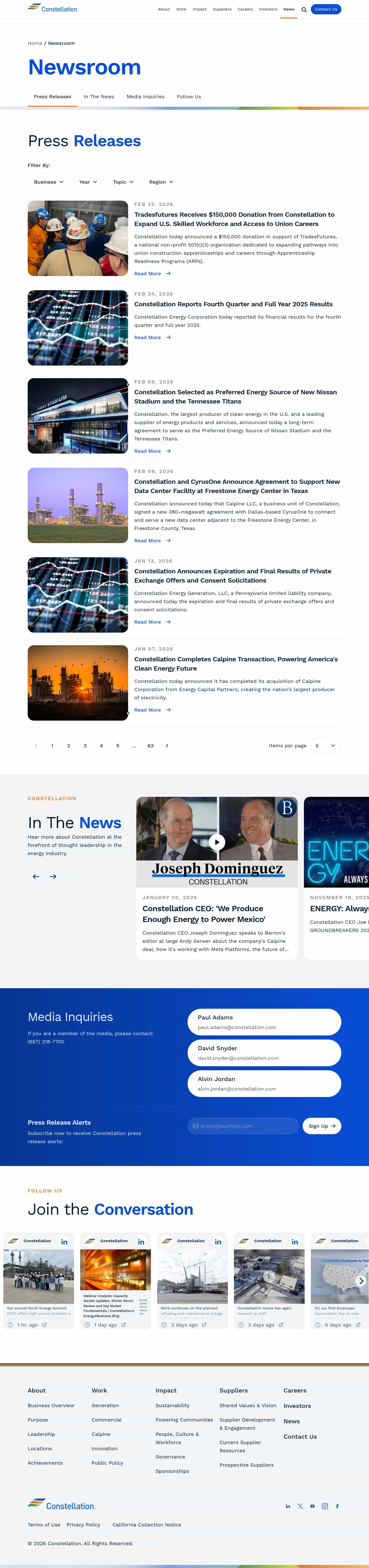Open Constellation's Instagram page
The width and height of the screenshot is (369, 1568).
(x=325, y=1506)
